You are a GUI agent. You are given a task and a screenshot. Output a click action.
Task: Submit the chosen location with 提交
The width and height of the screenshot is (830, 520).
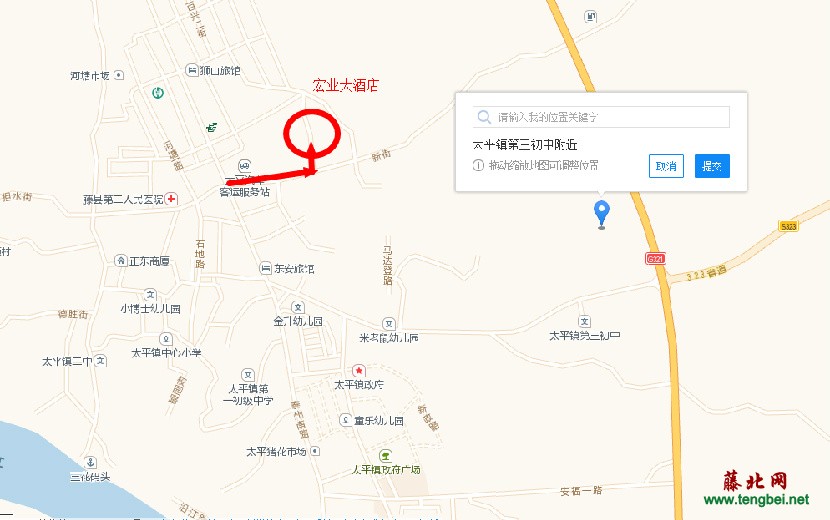coord(712,166)
